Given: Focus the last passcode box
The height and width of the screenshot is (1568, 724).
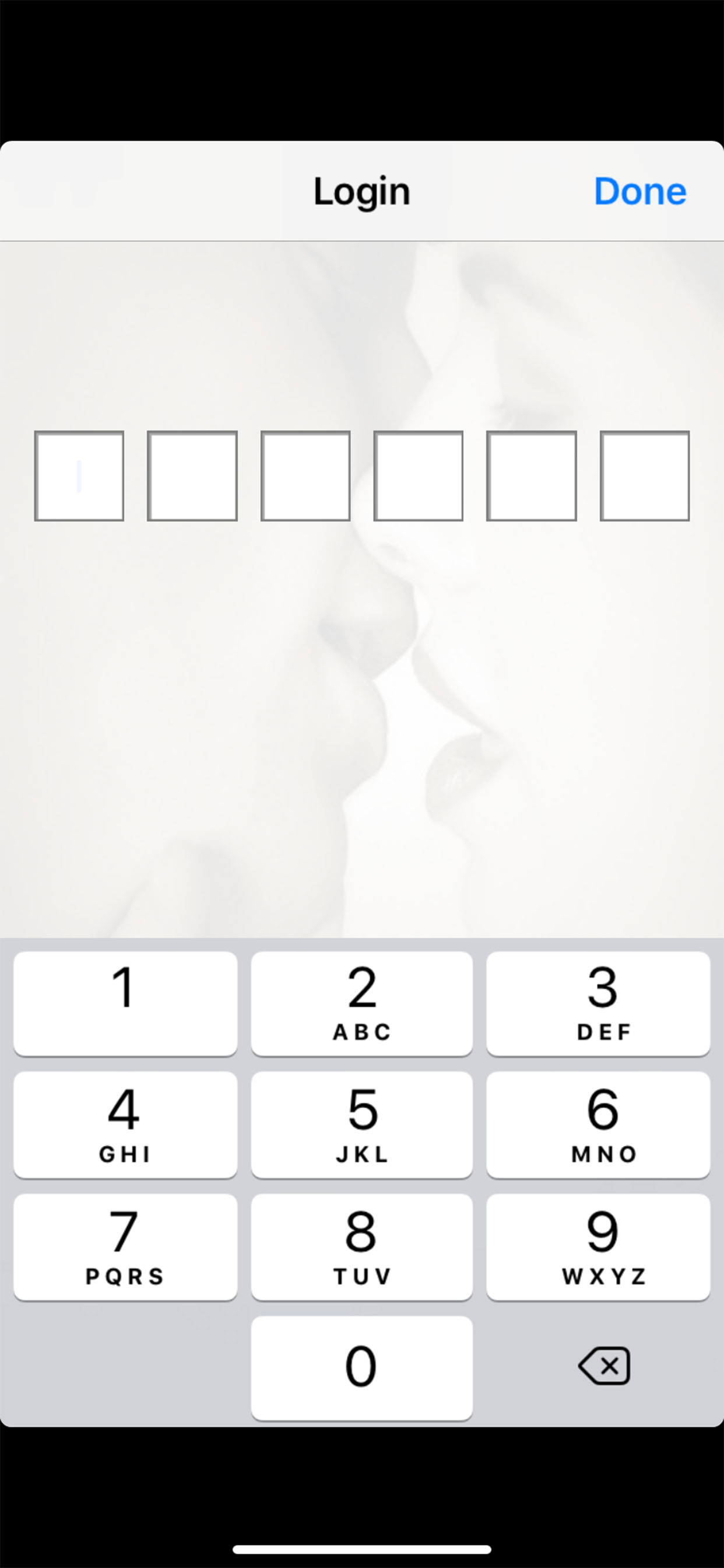Looking at the screenshot, I should click(645, 476).
